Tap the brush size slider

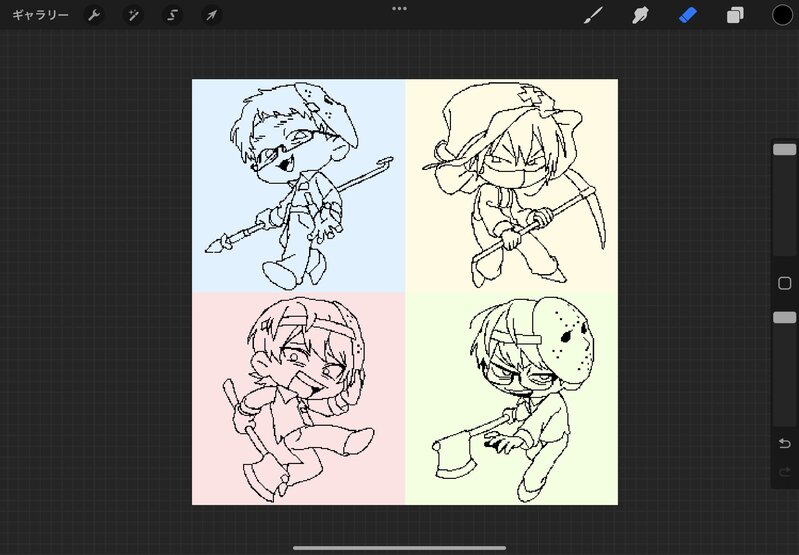coord(784,149)
